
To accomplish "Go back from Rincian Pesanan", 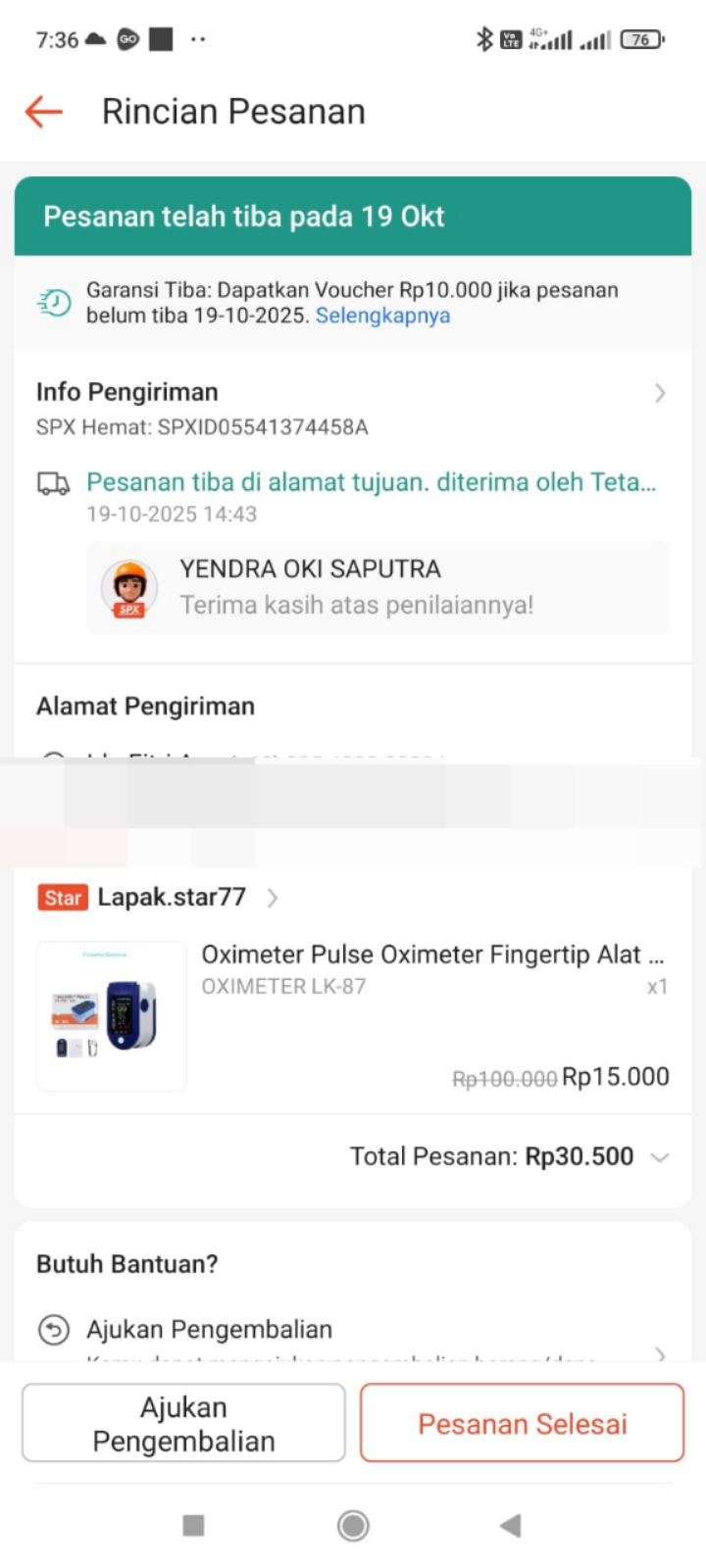I will pos(44,112).
